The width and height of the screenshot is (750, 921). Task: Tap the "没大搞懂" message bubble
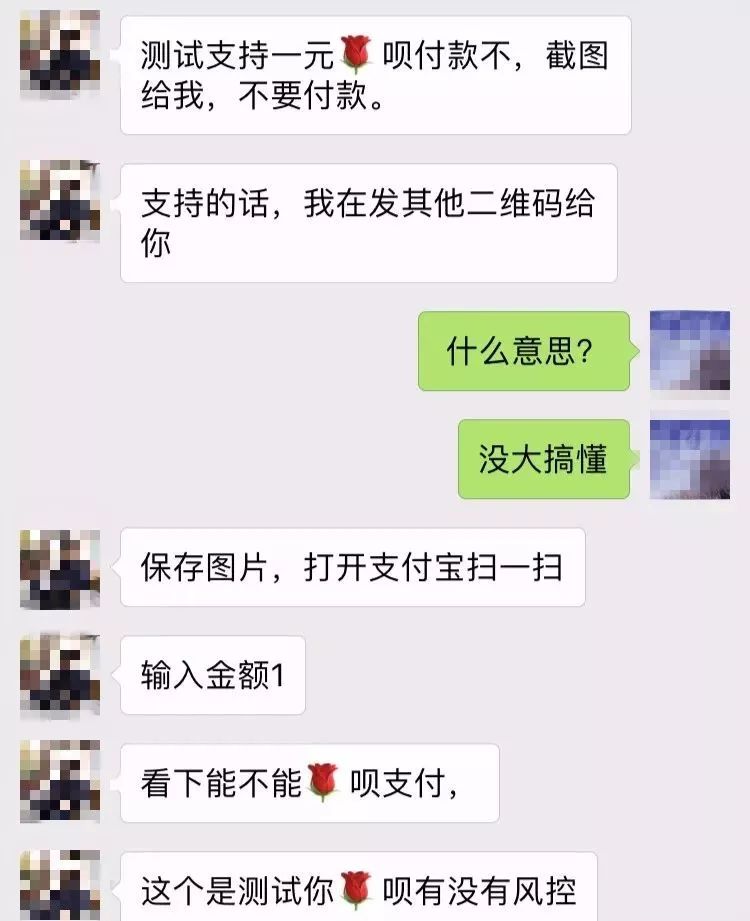tap(545, 458)
